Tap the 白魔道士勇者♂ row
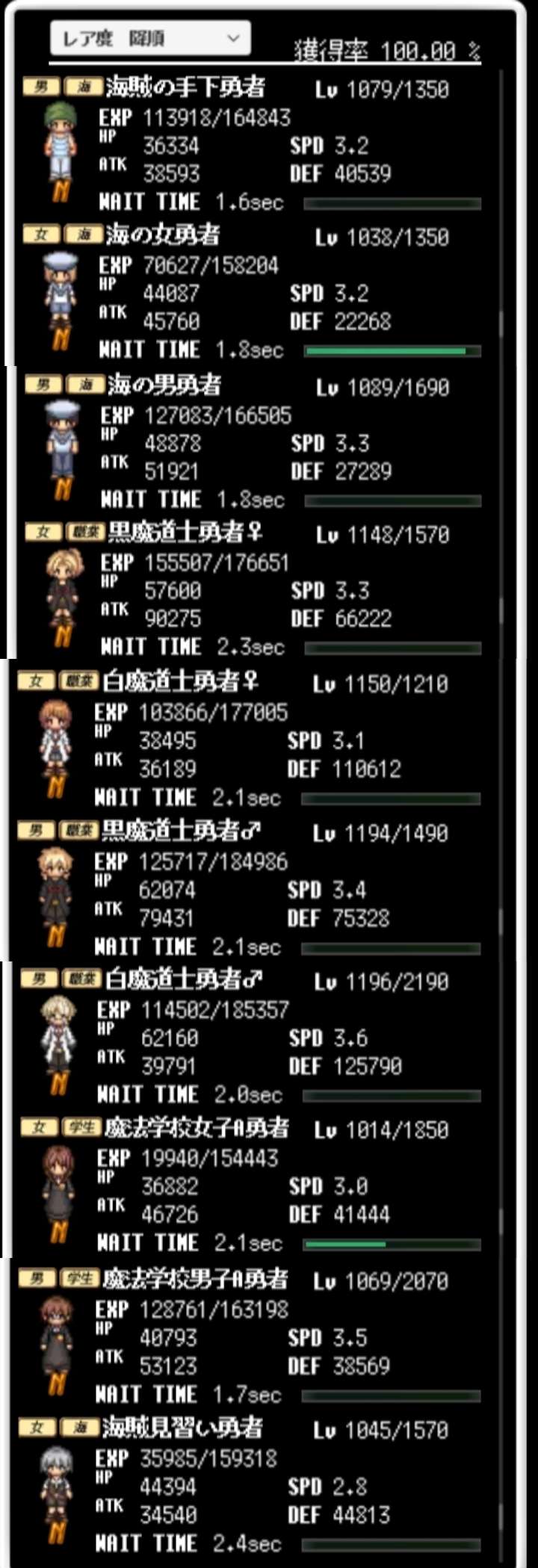 (183, 979)
